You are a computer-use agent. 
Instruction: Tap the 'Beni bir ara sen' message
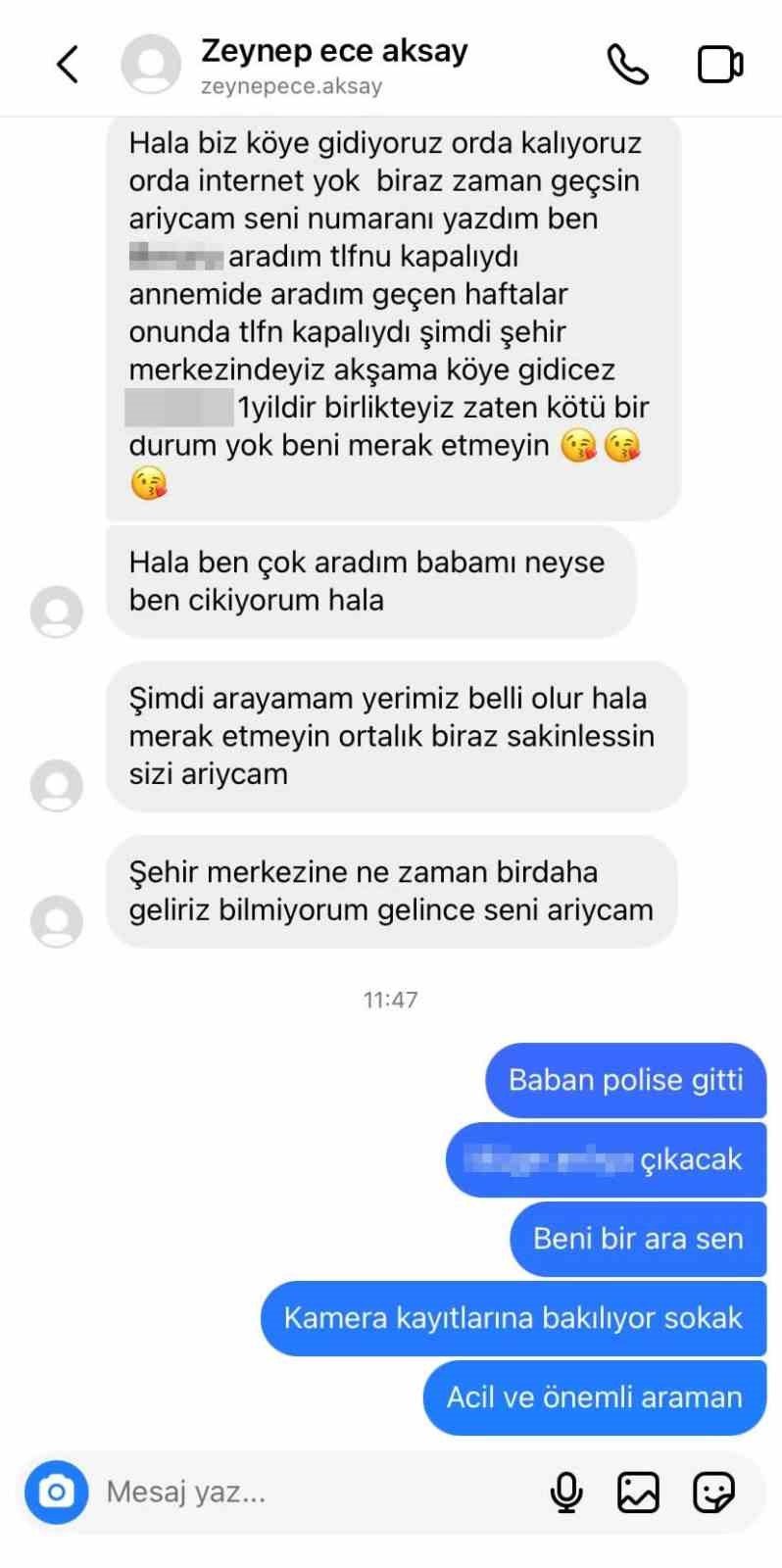[x=637, y=1239]
